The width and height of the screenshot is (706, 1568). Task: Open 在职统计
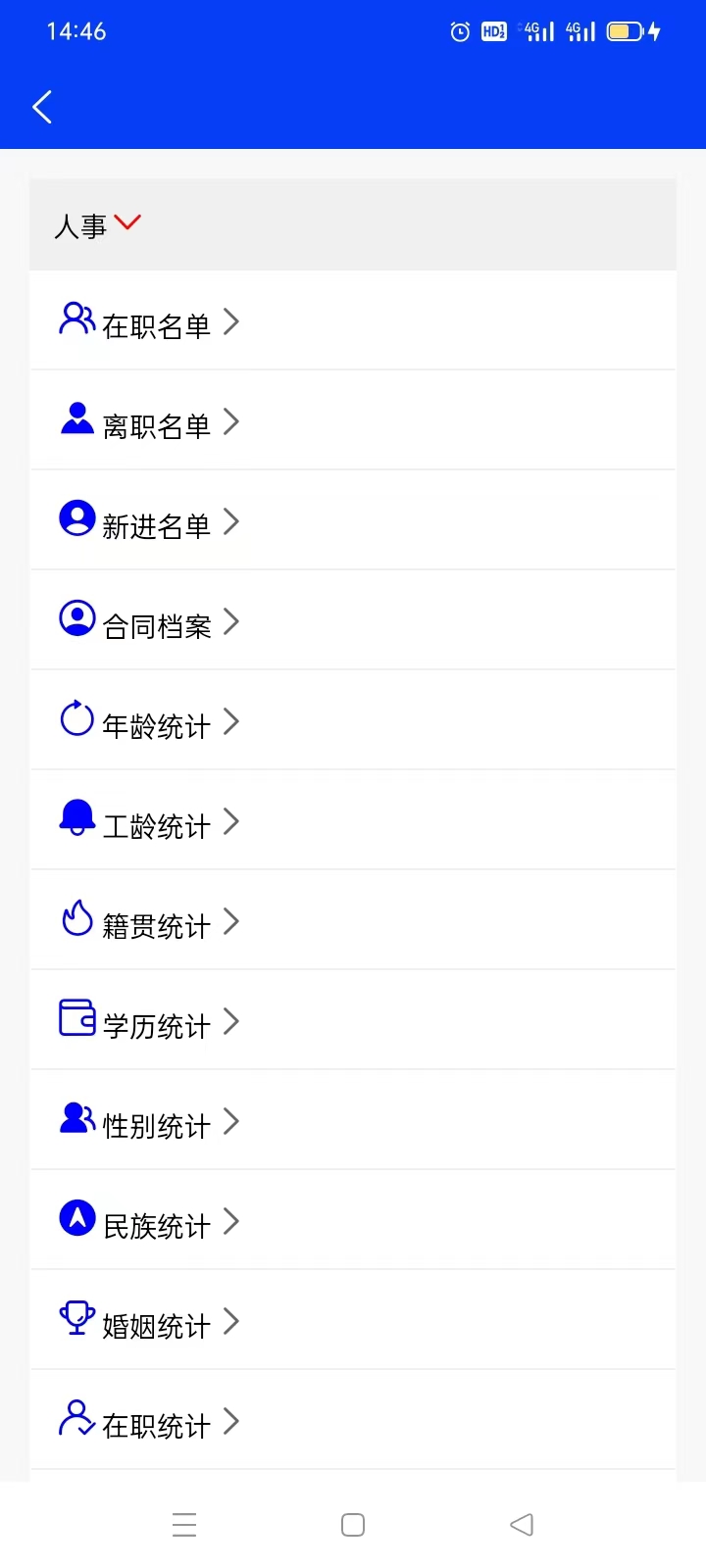click(x=353, y=1421)
